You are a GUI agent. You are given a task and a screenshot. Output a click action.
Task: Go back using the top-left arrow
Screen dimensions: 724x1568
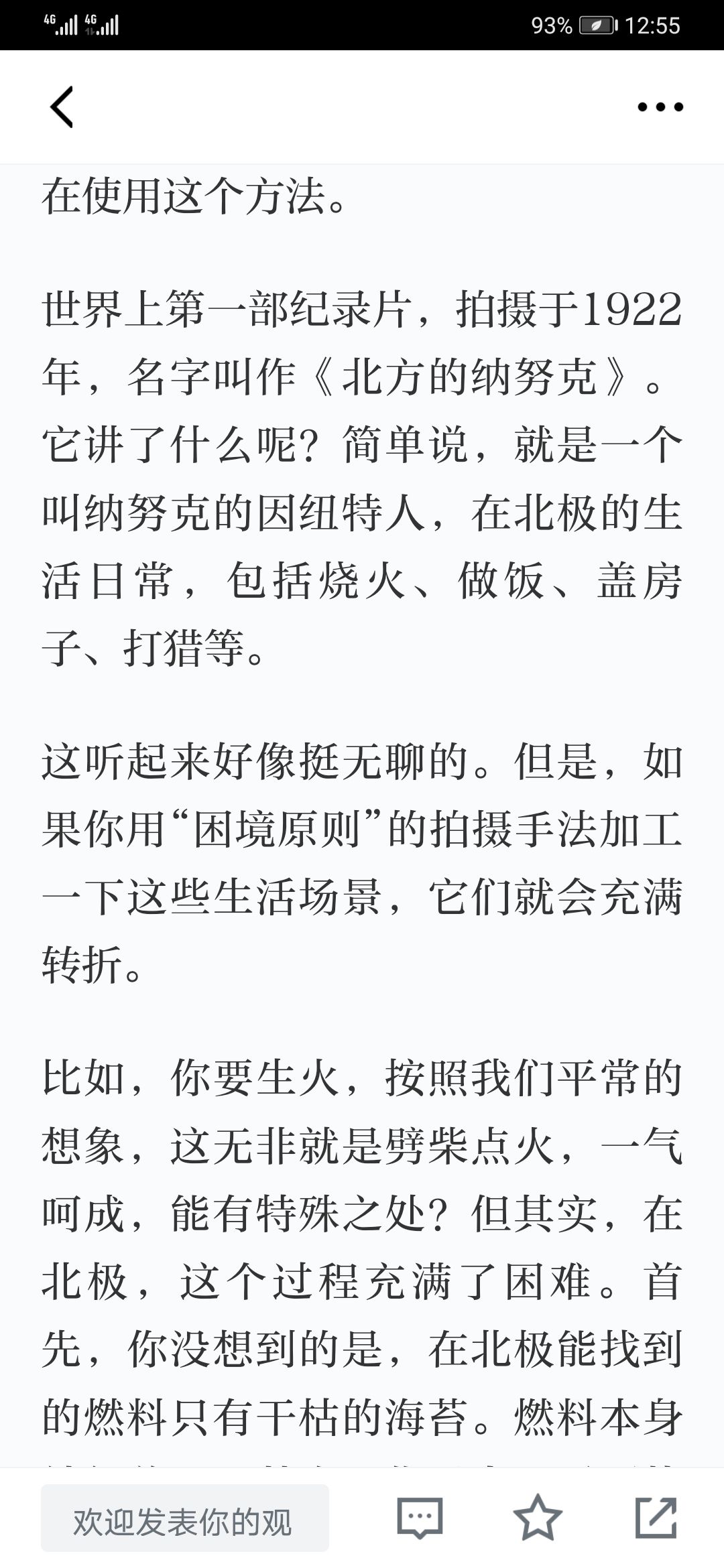pyautogui.click(x=62, y=107)
